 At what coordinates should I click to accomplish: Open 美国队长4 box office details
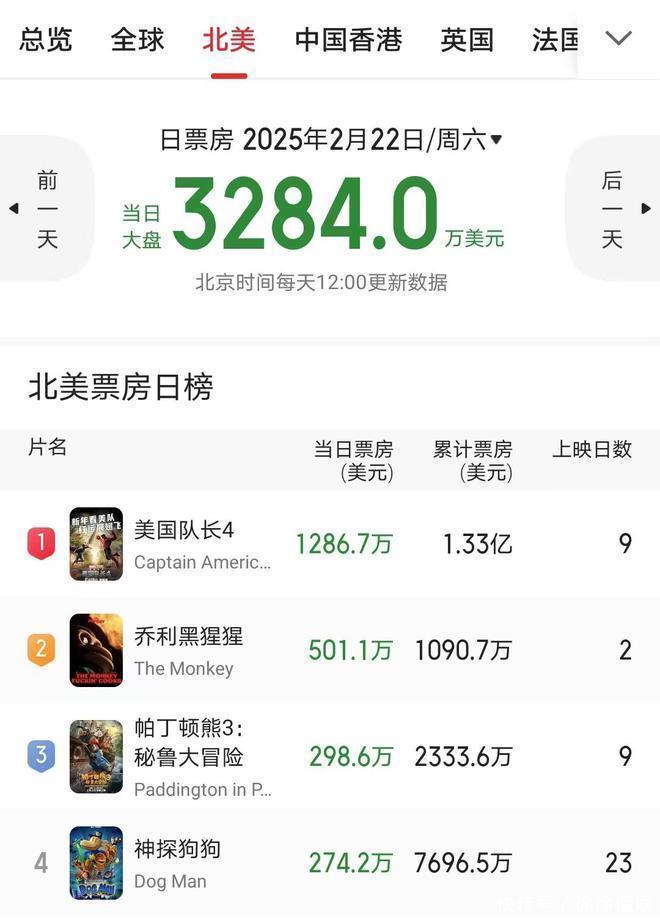[x=330, y=544]
